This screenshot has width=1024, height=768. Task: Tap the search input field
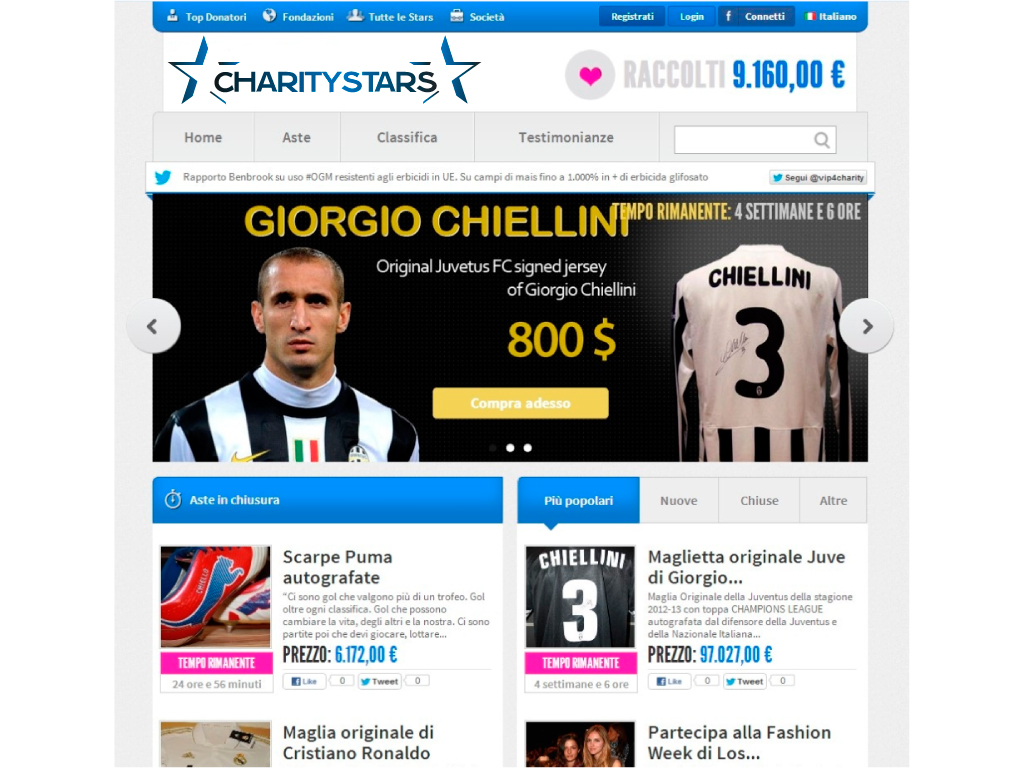click(743, 140)
